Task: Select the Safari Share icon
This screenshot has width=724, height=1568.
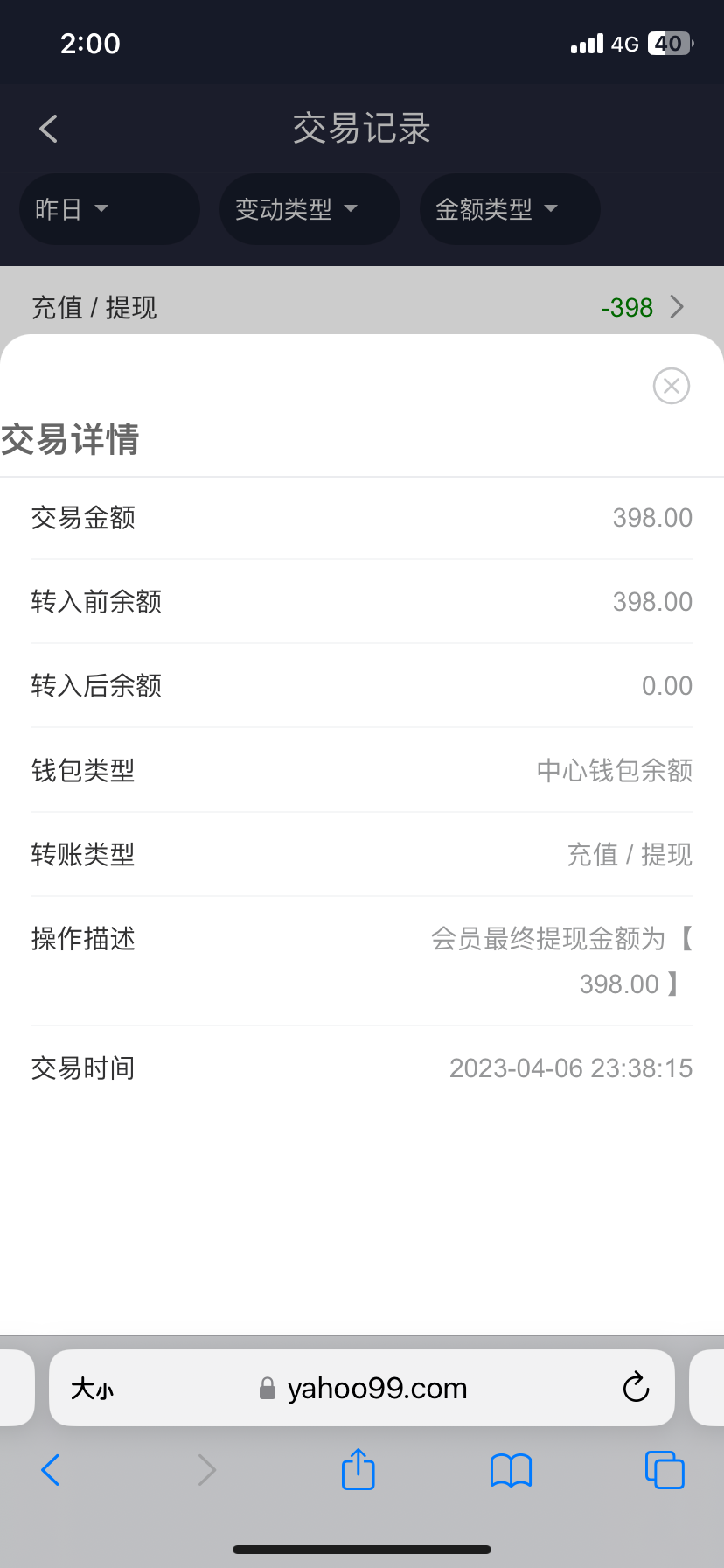Action: pyautogui.click(x=358, y=1469)
